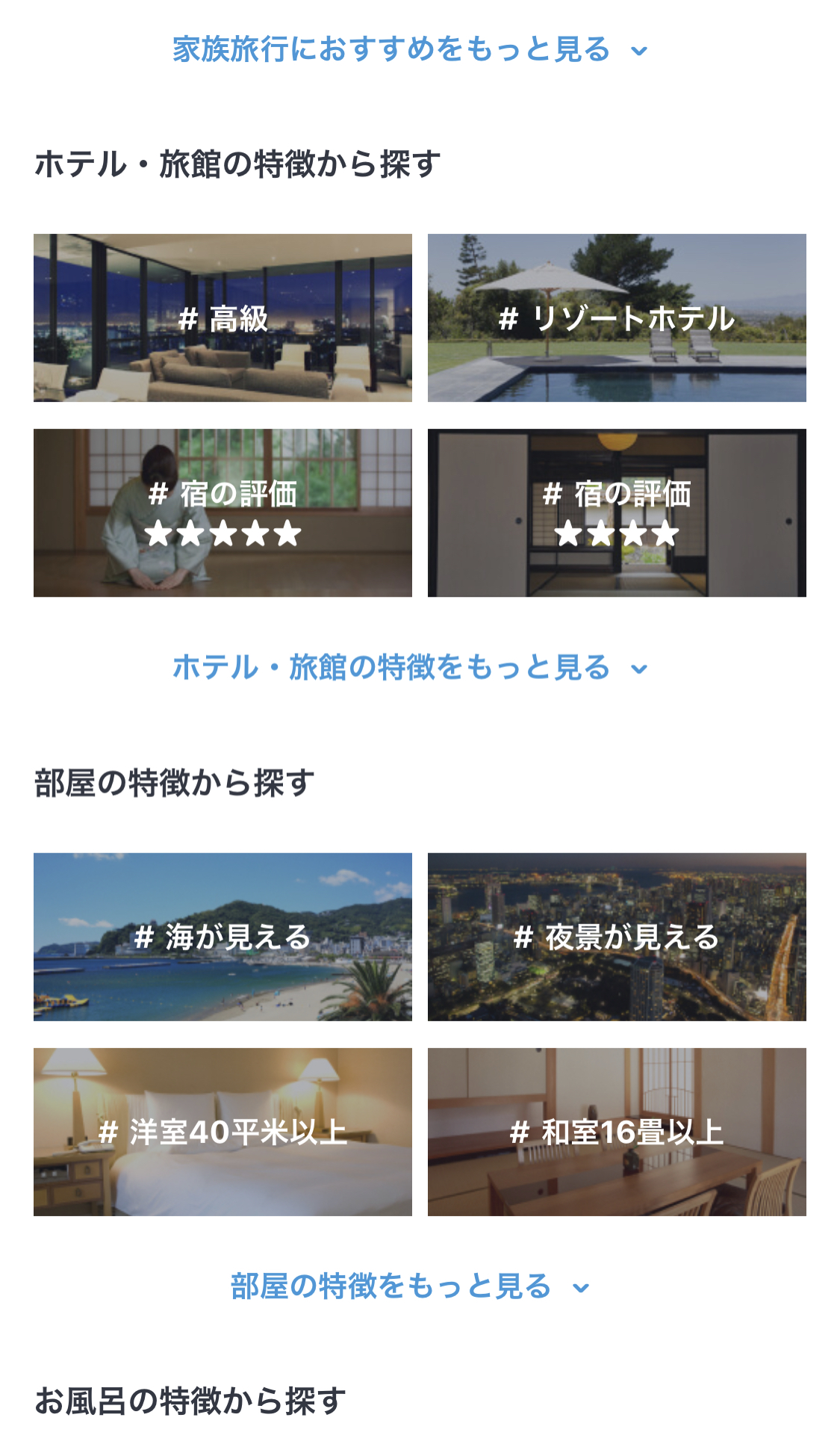Screen dimensions: 840x1450
Task: Select the # リゾートホテル tile
Action: pyautogui.click(x=617, y=318)
